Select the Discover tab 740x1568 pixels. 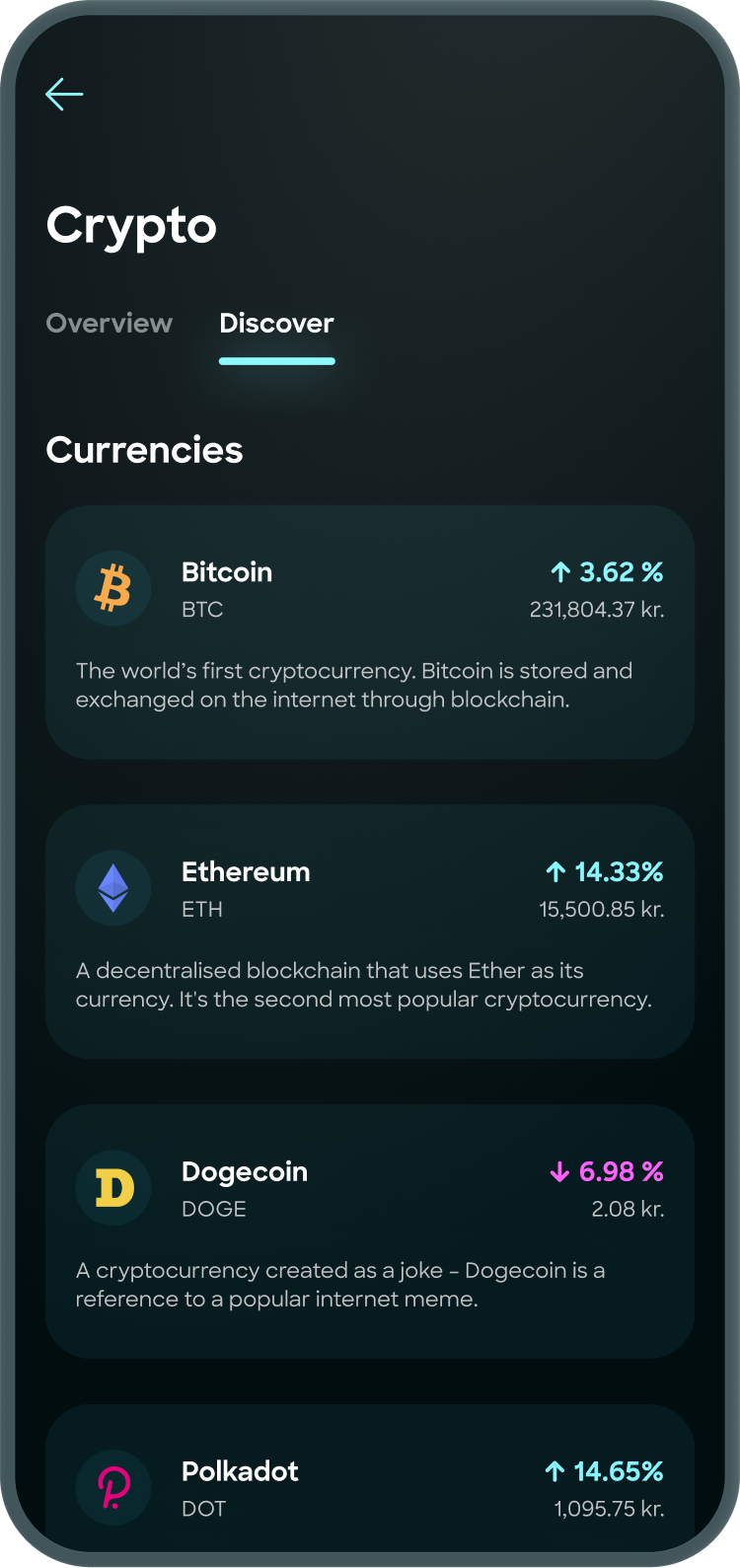point(276,324)
